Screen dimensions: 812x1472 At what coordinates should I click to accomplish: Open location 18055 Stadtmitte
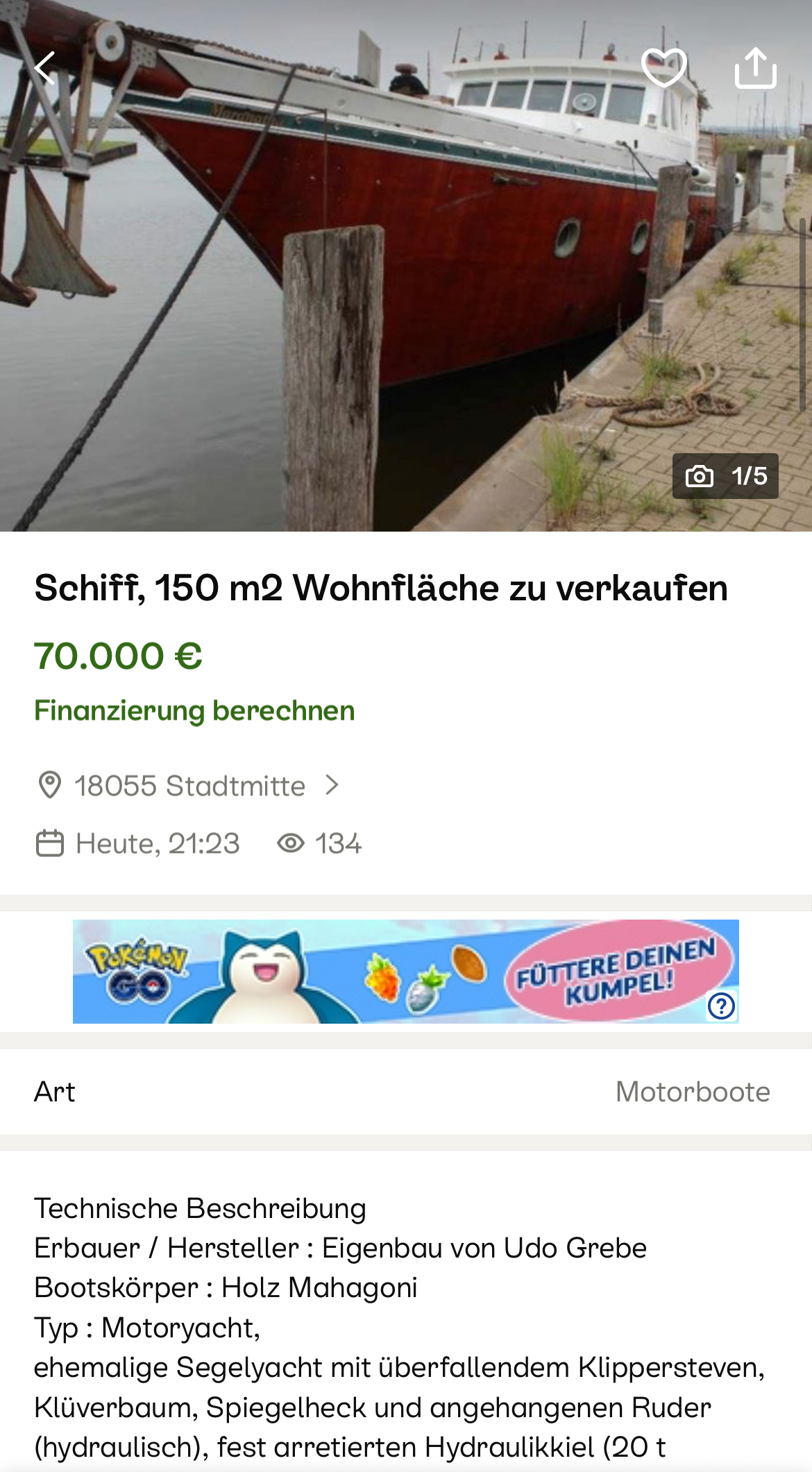189,786
